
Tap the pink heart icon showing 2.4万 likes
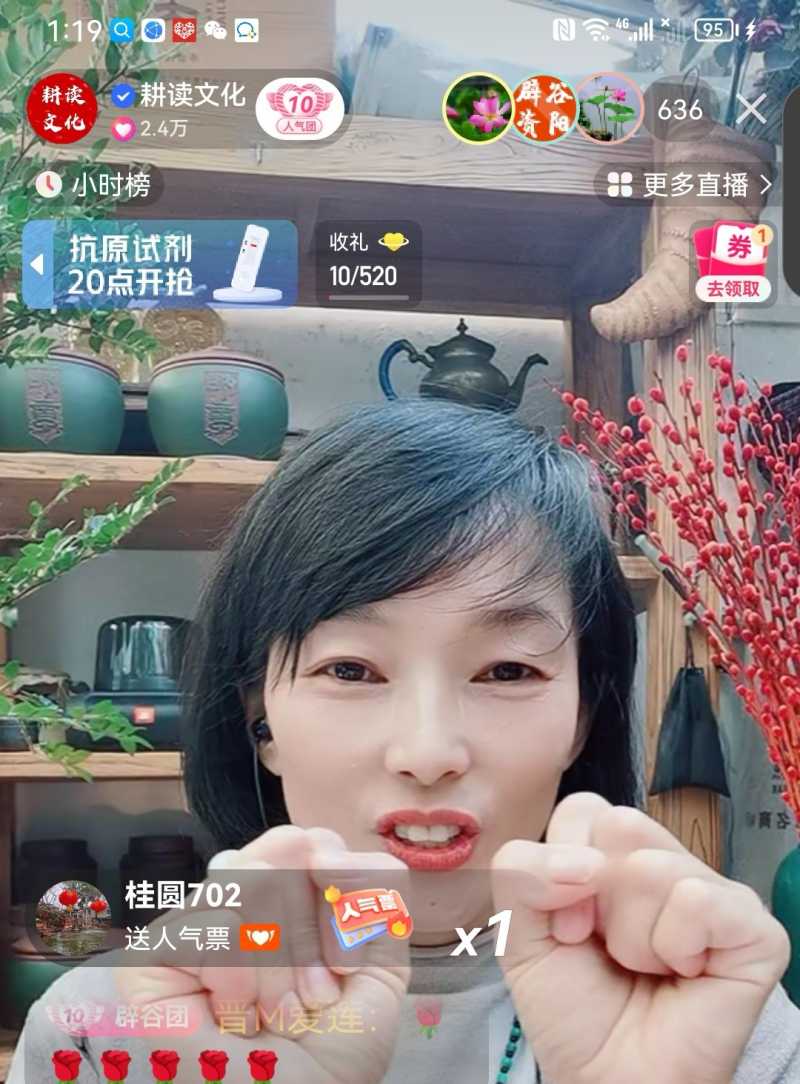(x=122, y=127)
